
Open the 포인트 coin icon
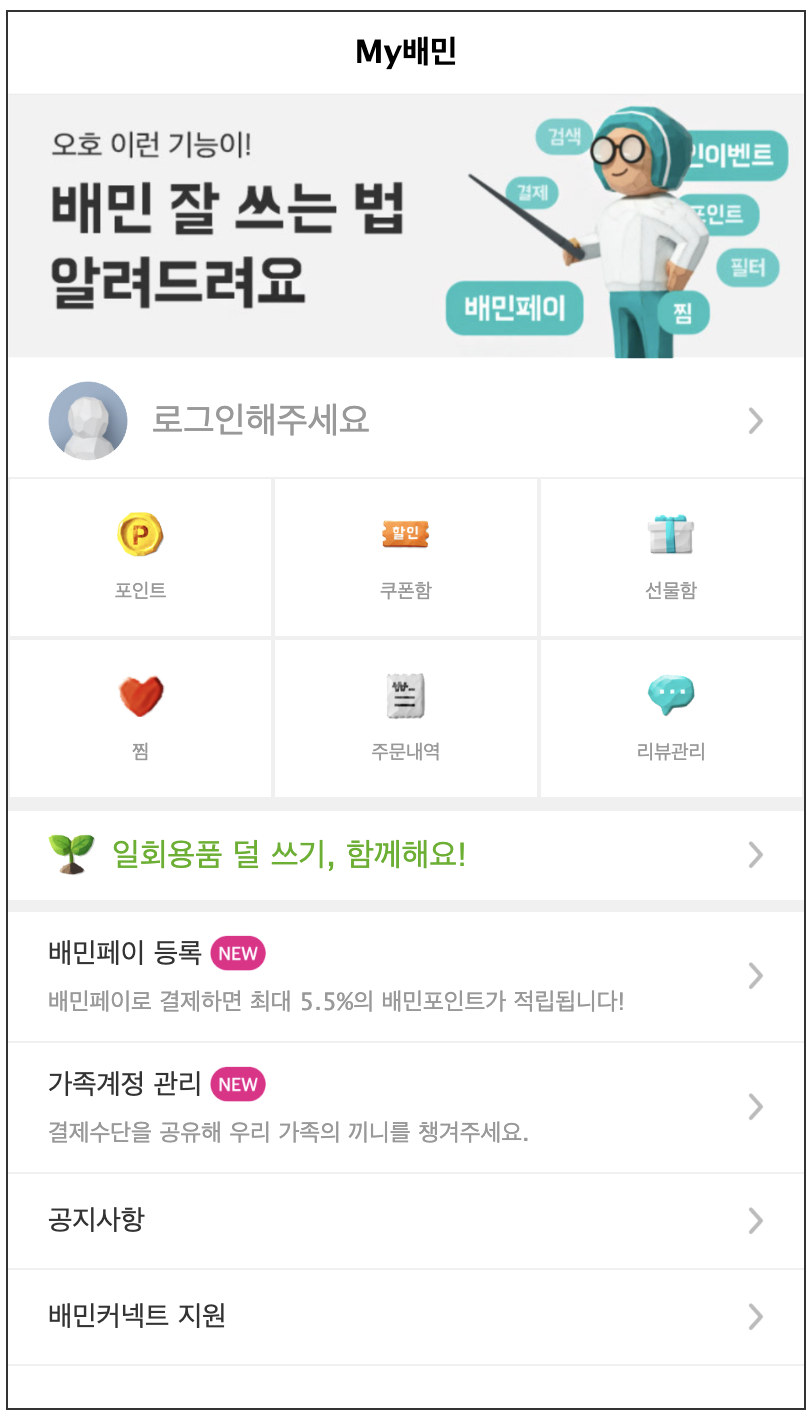pos(140,534)
